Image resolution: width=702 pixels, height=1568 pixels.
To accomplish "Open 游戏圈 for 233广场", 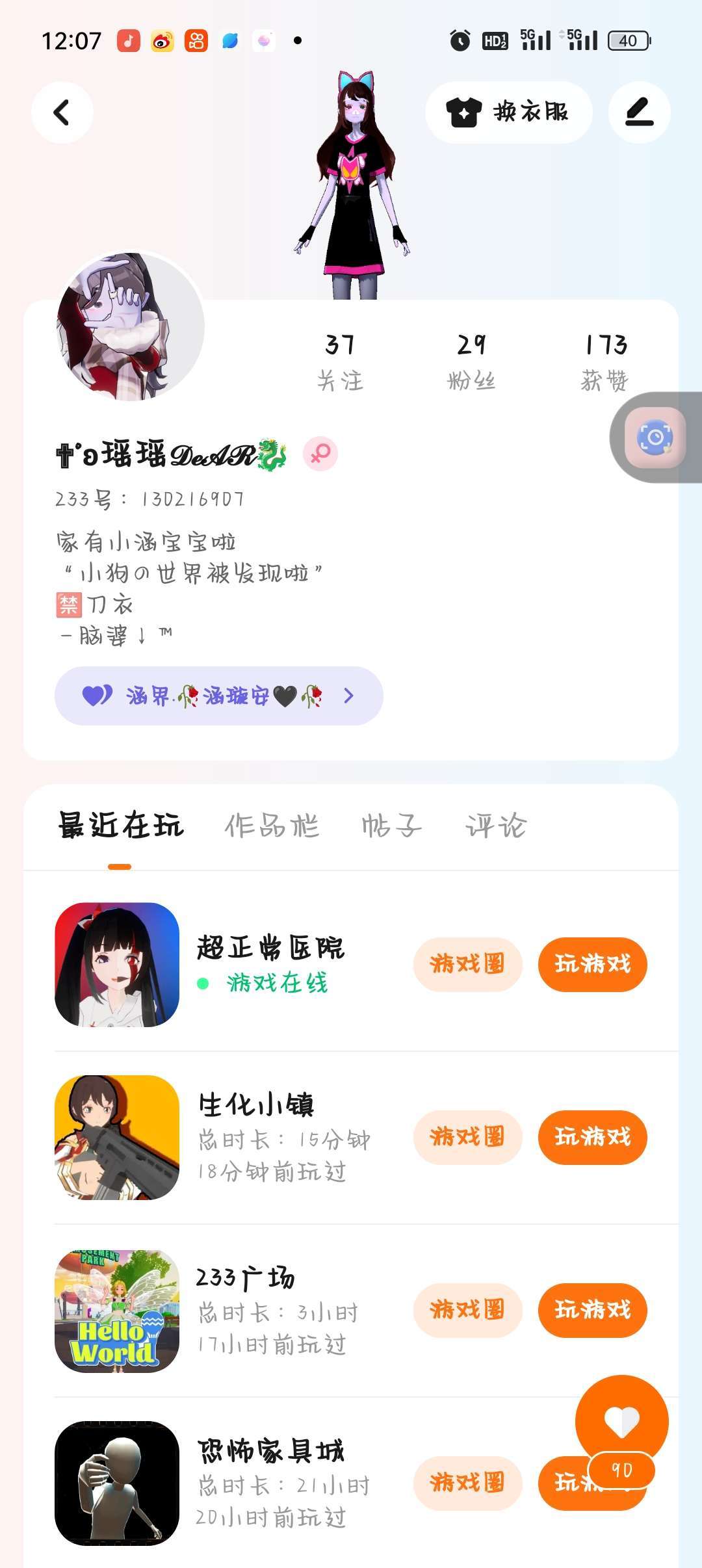I will click(467, 1310).
